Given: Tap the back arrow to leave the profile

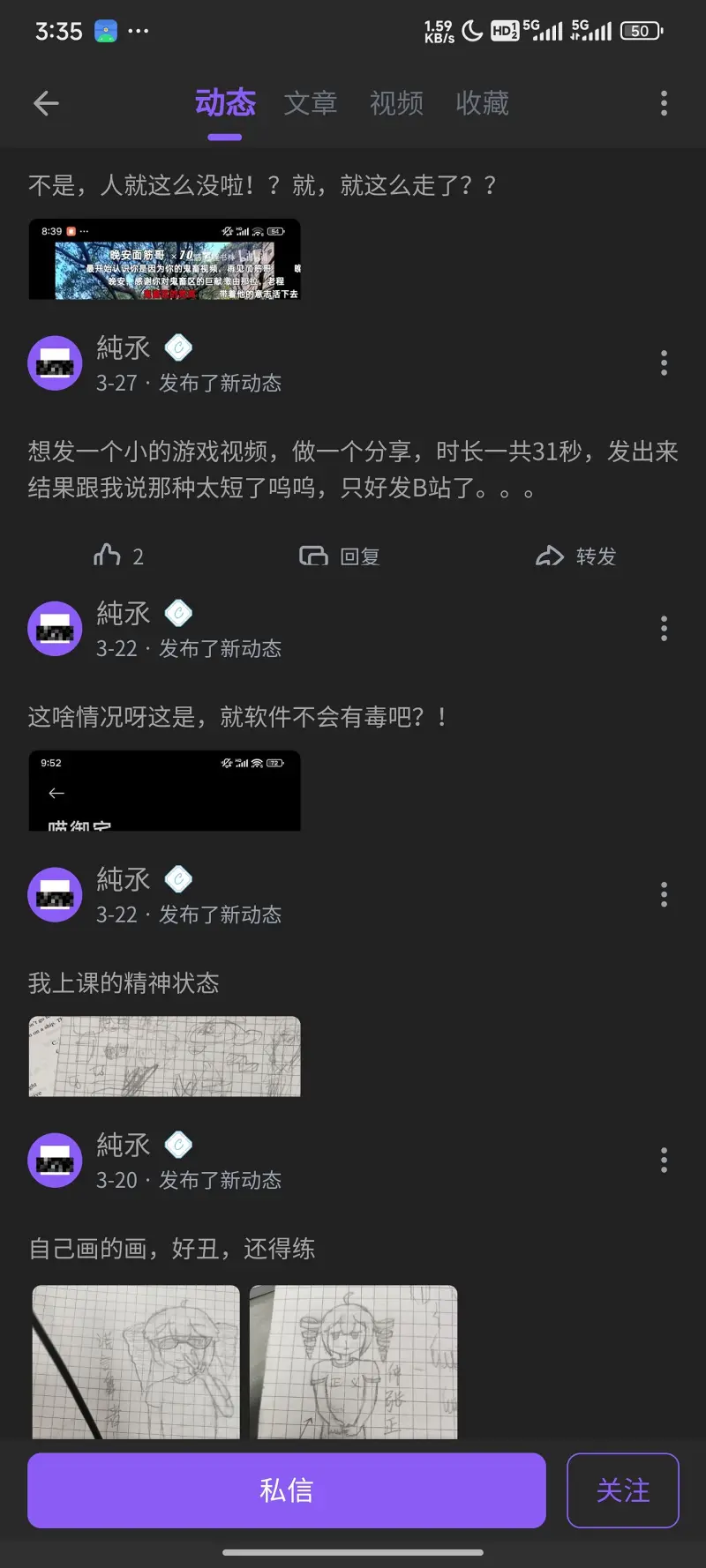Looking at the screenshot, I should tap(45, 103).
